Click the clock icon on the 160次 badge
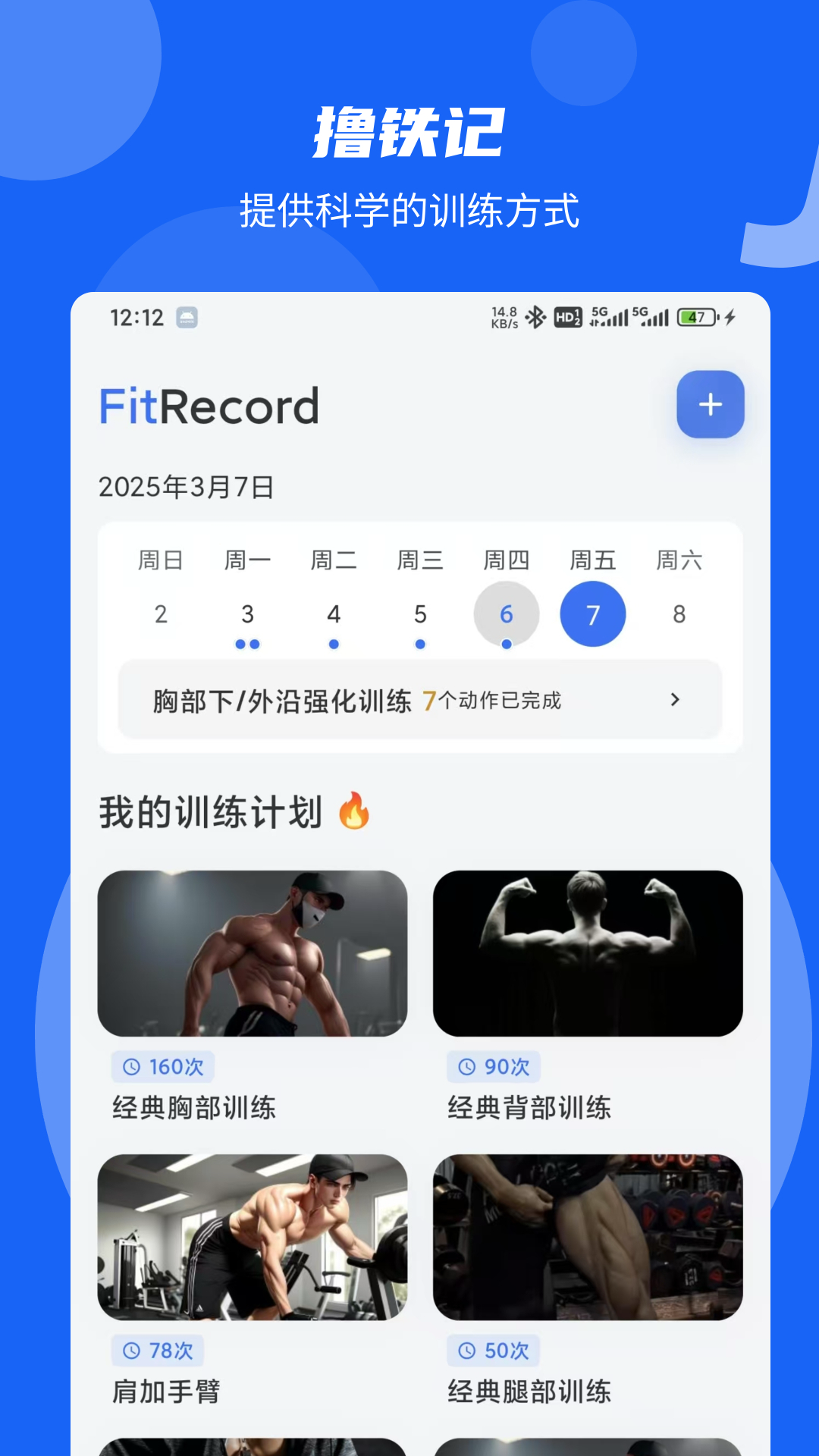Image resolution: width=819 pixels, height=1456 pixels. tap(133, 1066)
